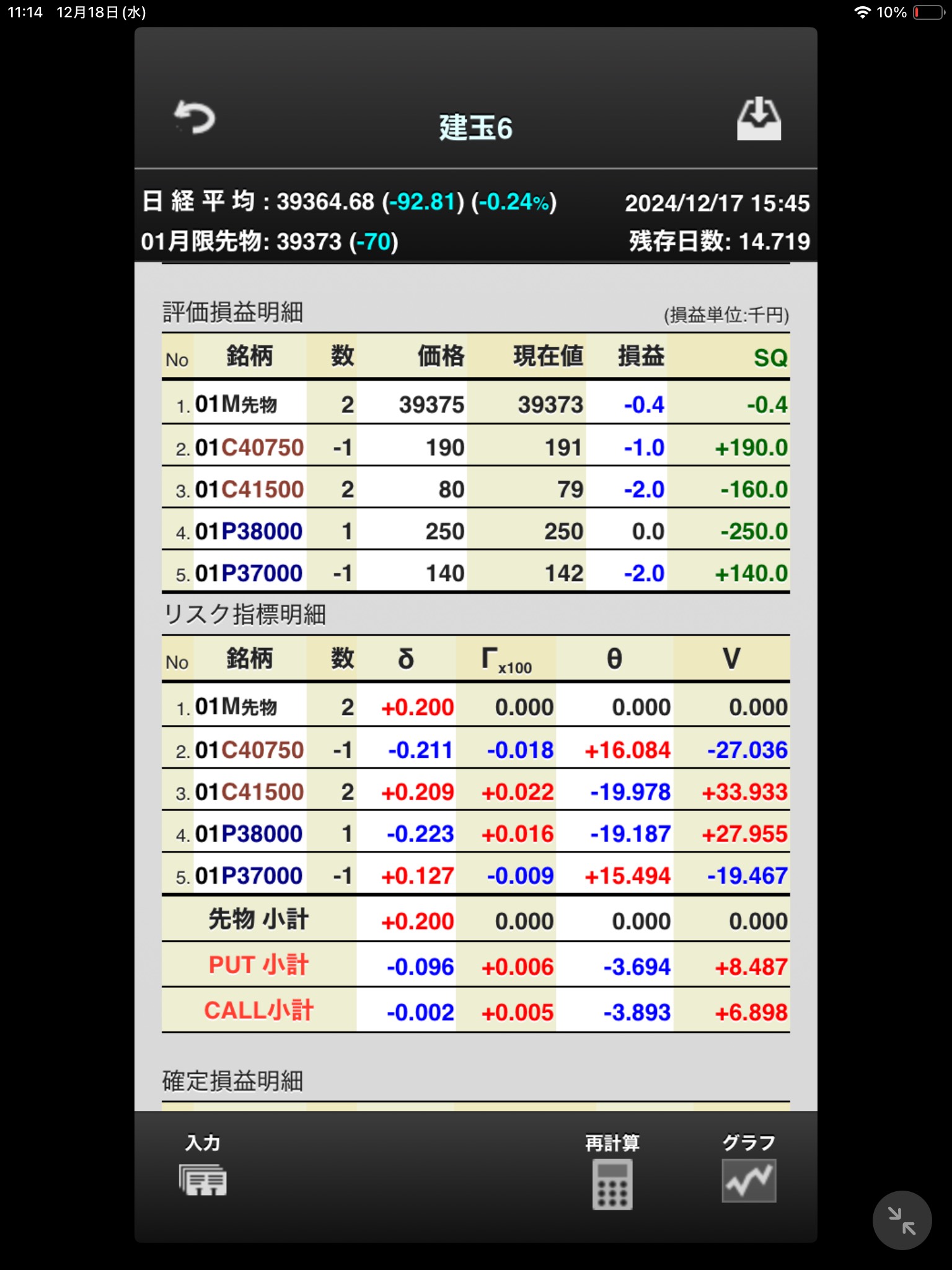The height and width of the screenshot is (1270, 952).
Task: Tap the shrink screen arrows button
Action: 901,1220
